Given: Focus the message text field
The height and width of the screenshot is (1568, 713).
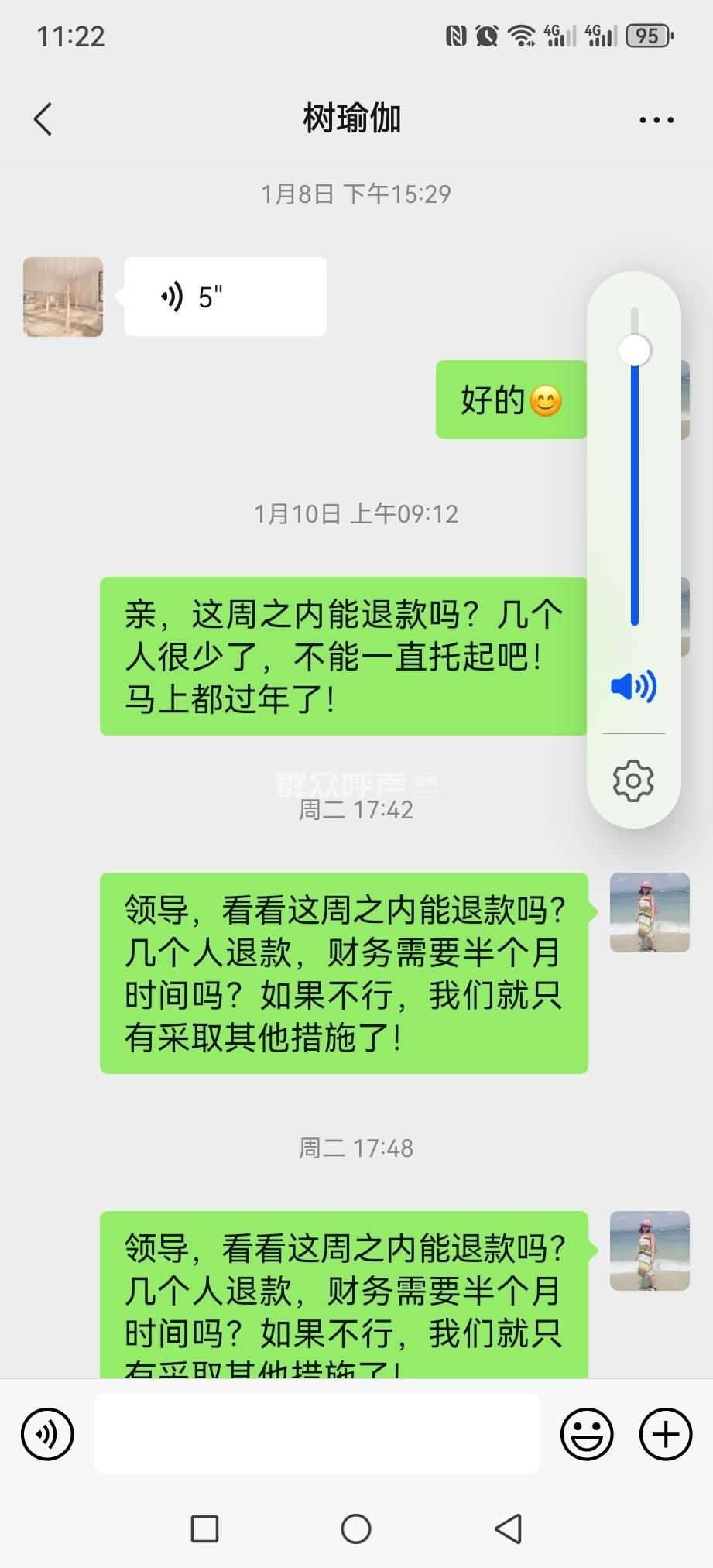Looking at the screenshot, I should point(317,1433).
